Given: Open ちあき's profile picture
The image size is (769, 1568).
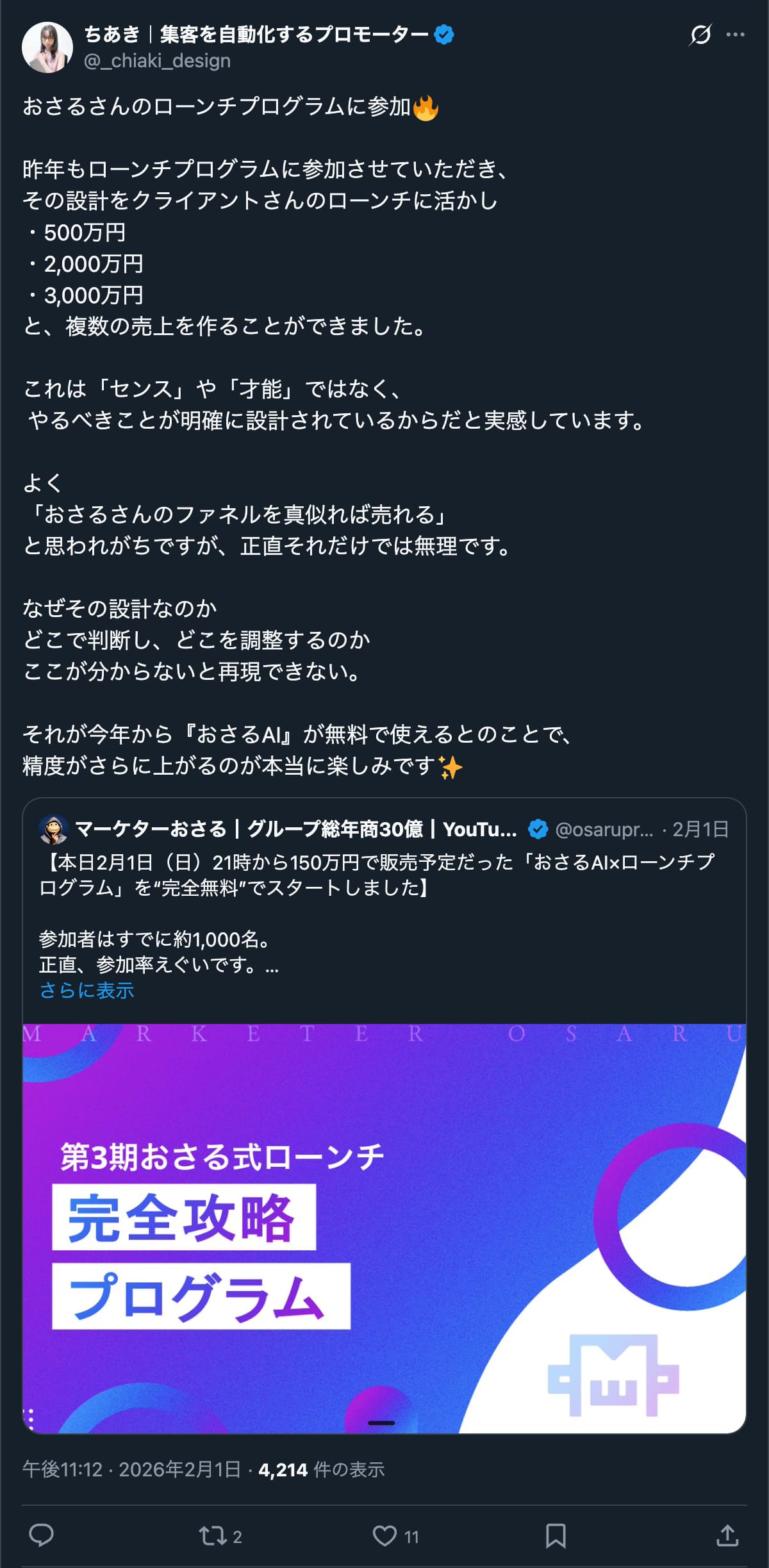Looking at the screenshot, I should point(47,47).
